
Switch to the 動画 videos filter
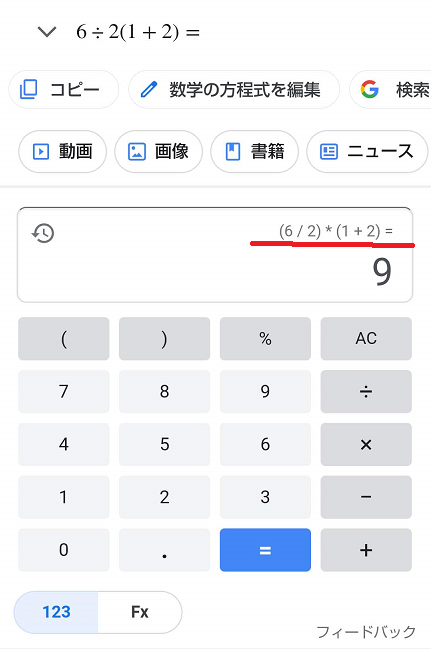(63, 151)
